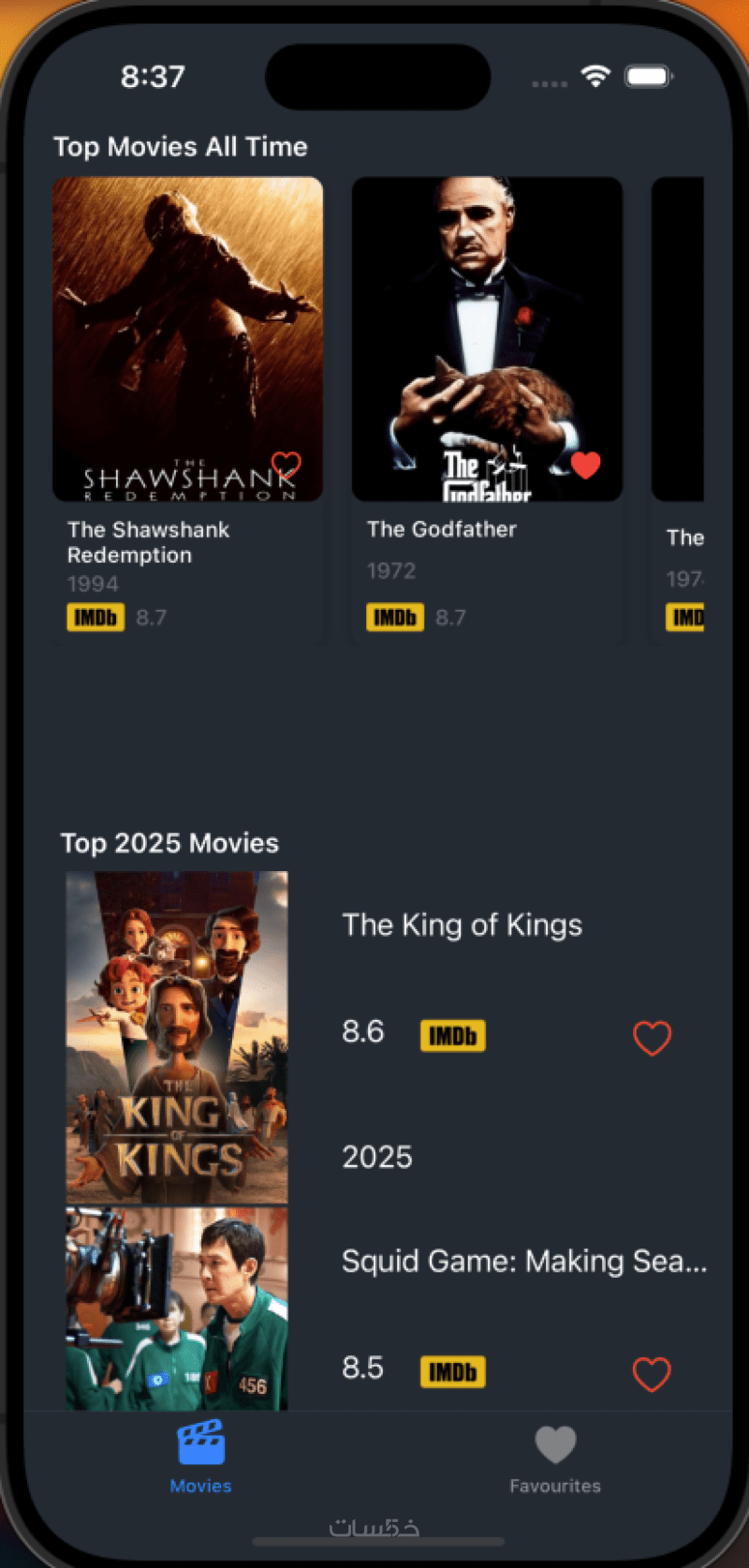Screen dimensions: 749x1568
Task: Favourite The King of Kings with the heart
Action: (652, 1038)
